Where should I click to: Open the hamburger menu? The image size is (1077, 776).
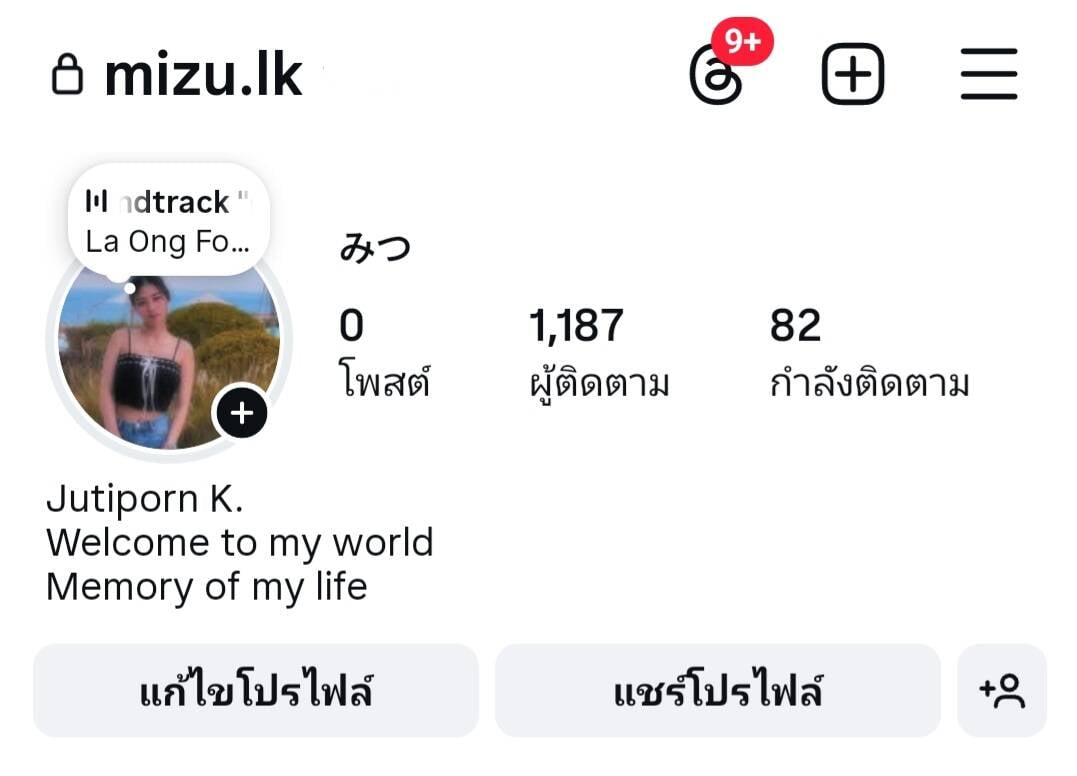click(x=988, y=75)
